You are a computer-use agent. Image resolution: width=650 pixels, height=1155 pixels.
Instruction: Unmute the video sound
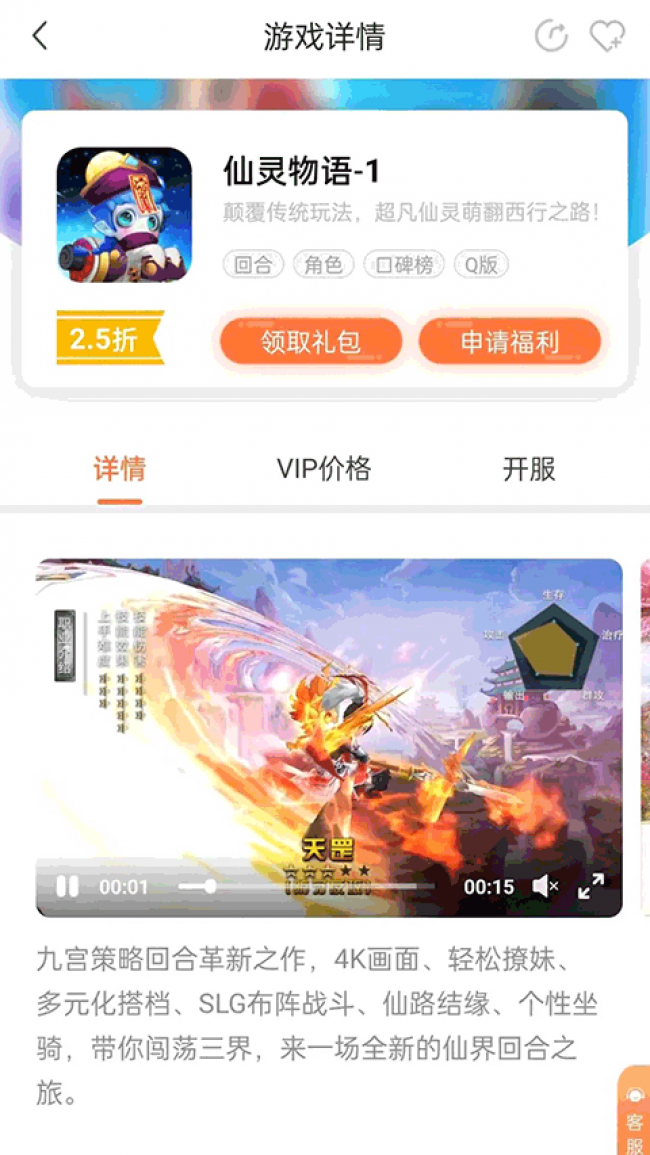(545, 886)
